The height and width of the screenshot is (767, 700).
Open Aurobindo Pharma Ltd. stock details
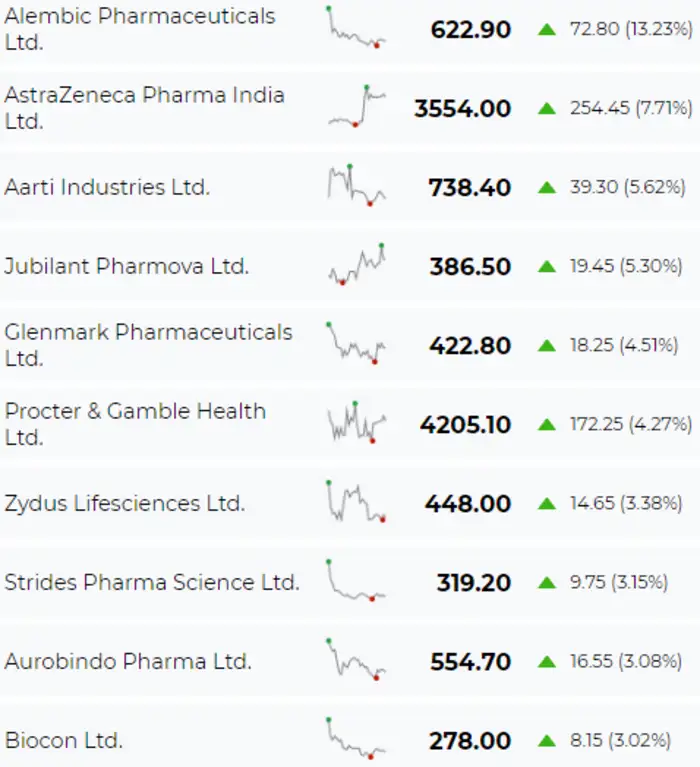pos(128,661)
